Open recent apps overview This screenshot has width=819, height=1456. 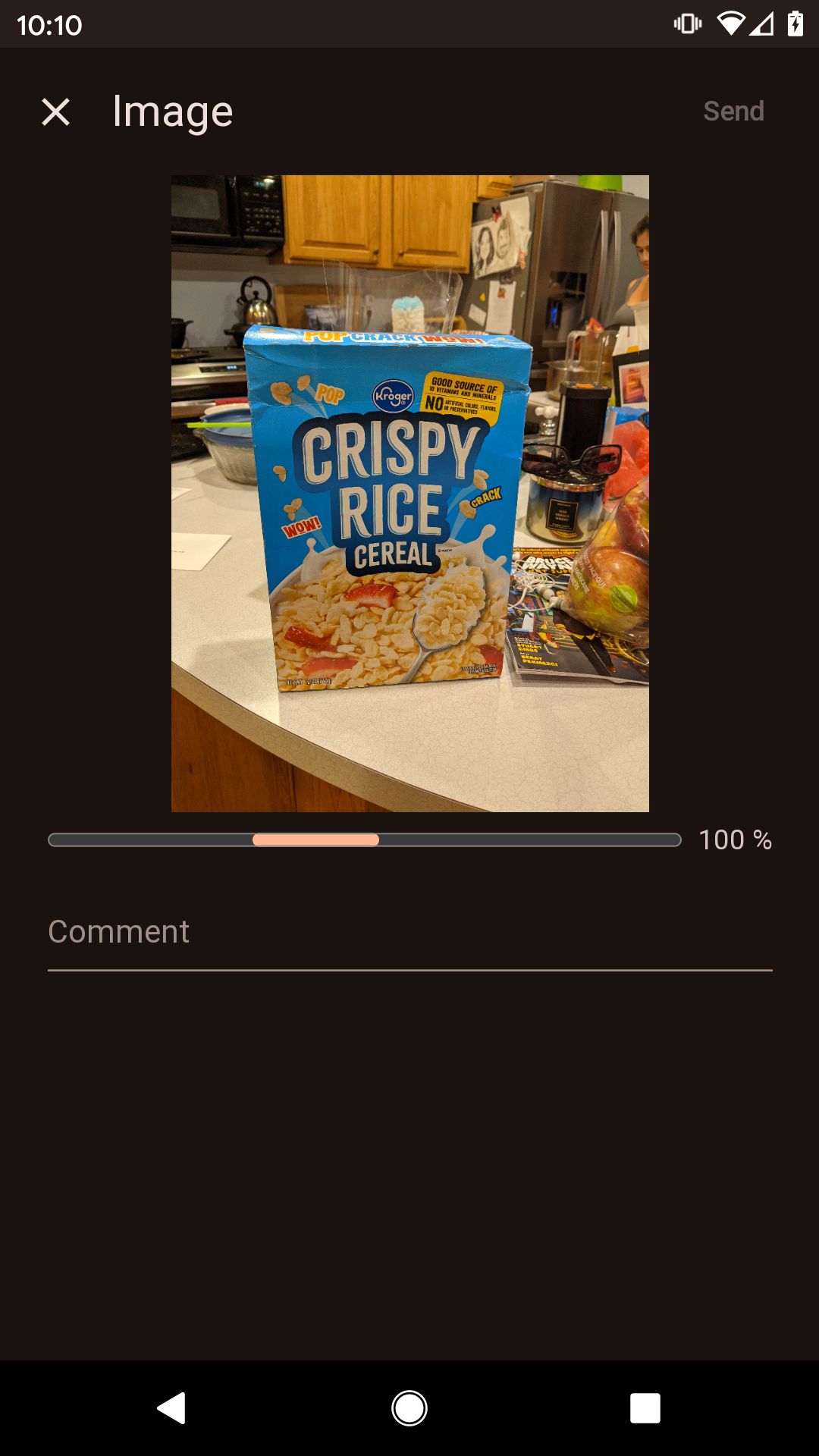pyautogui.click(x=645, y=1408)
